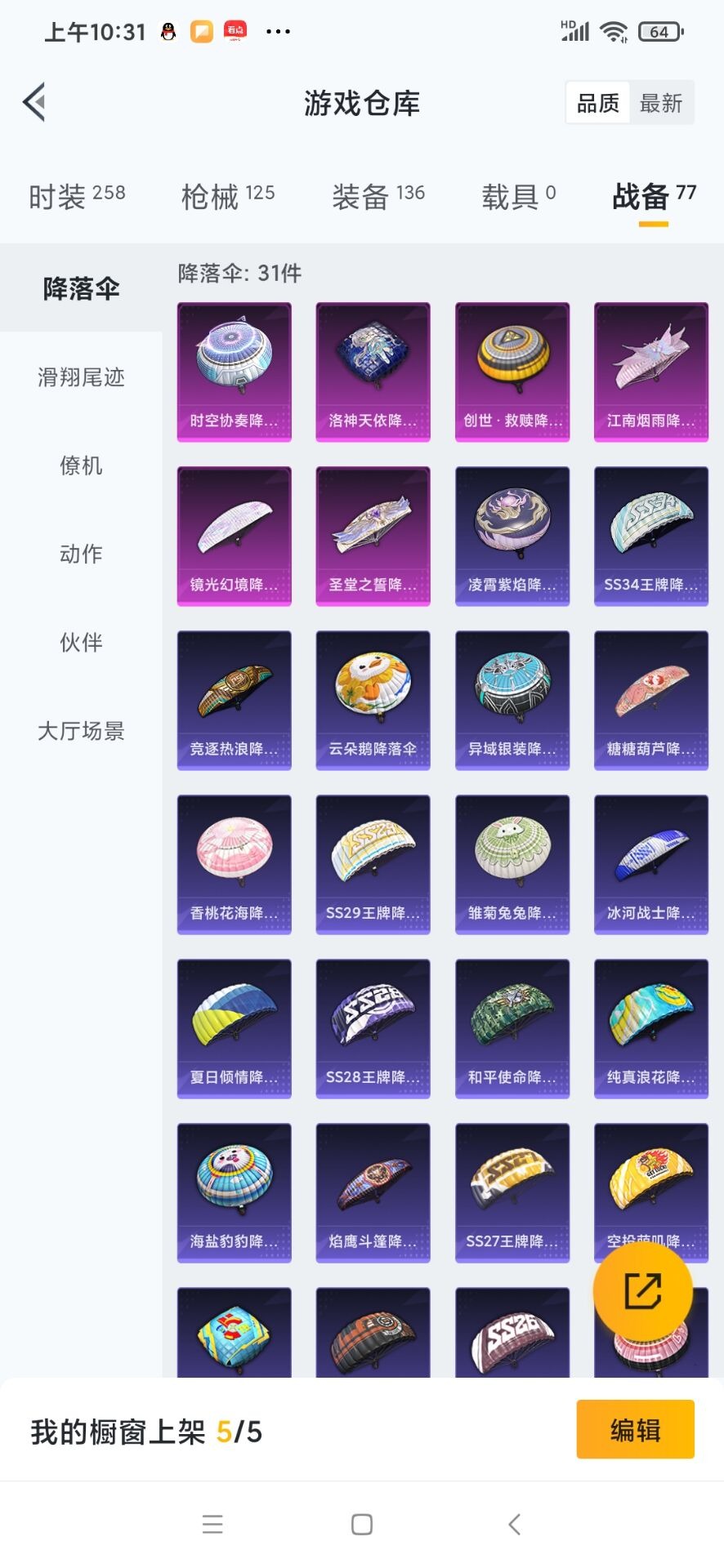Select the 伙伴 category
The height and width of the screenshot is (1568, 724).
81,643
